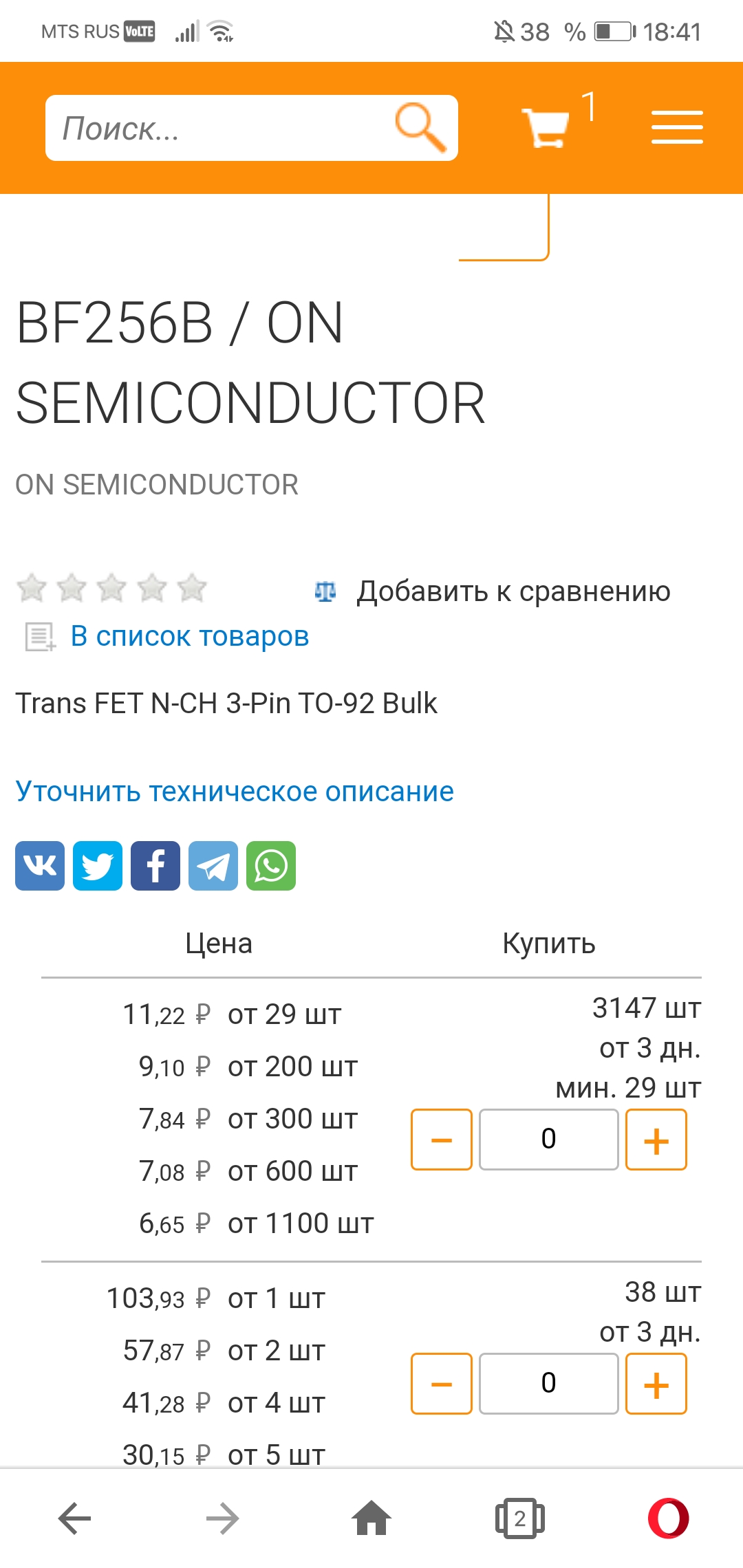Viewport: 743px width, 1568px height.
Task: Open browser tabs switcher
Action: pyautogui.click(x=520, y=1518)
